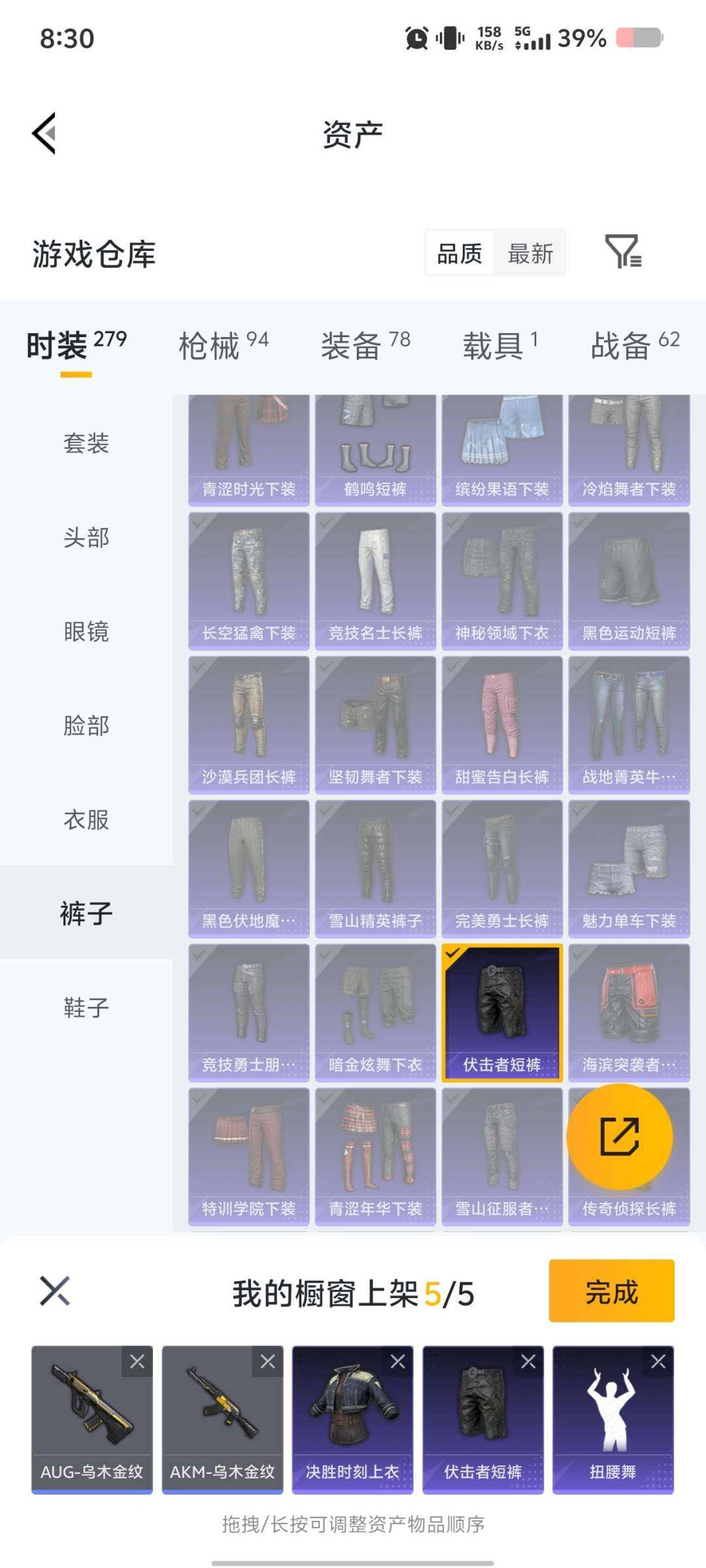Screen dimensions: 706x1568
Task: Select 衣服 category in sidebar
Action: coord(85,819)
